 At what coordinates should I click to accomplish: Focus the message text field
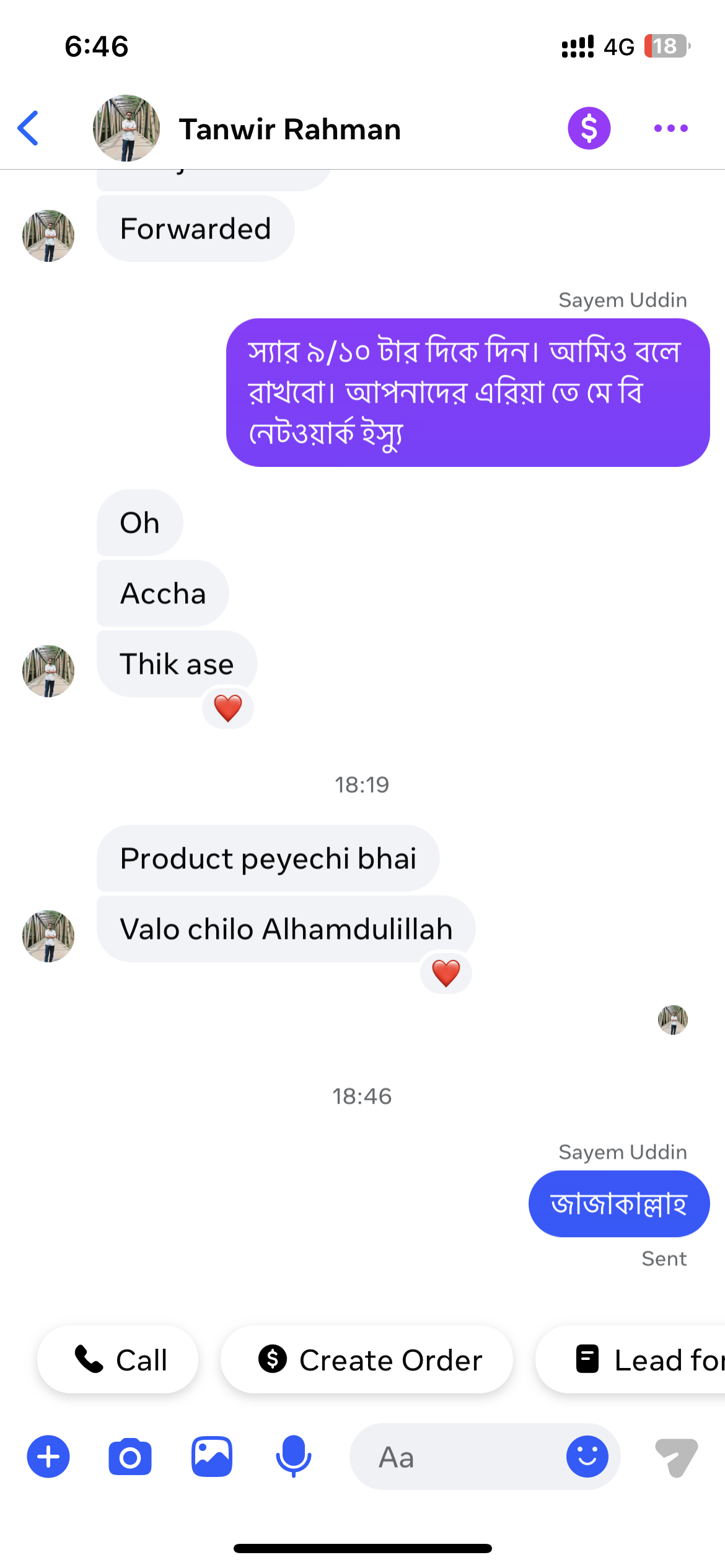coord(459,1457)
